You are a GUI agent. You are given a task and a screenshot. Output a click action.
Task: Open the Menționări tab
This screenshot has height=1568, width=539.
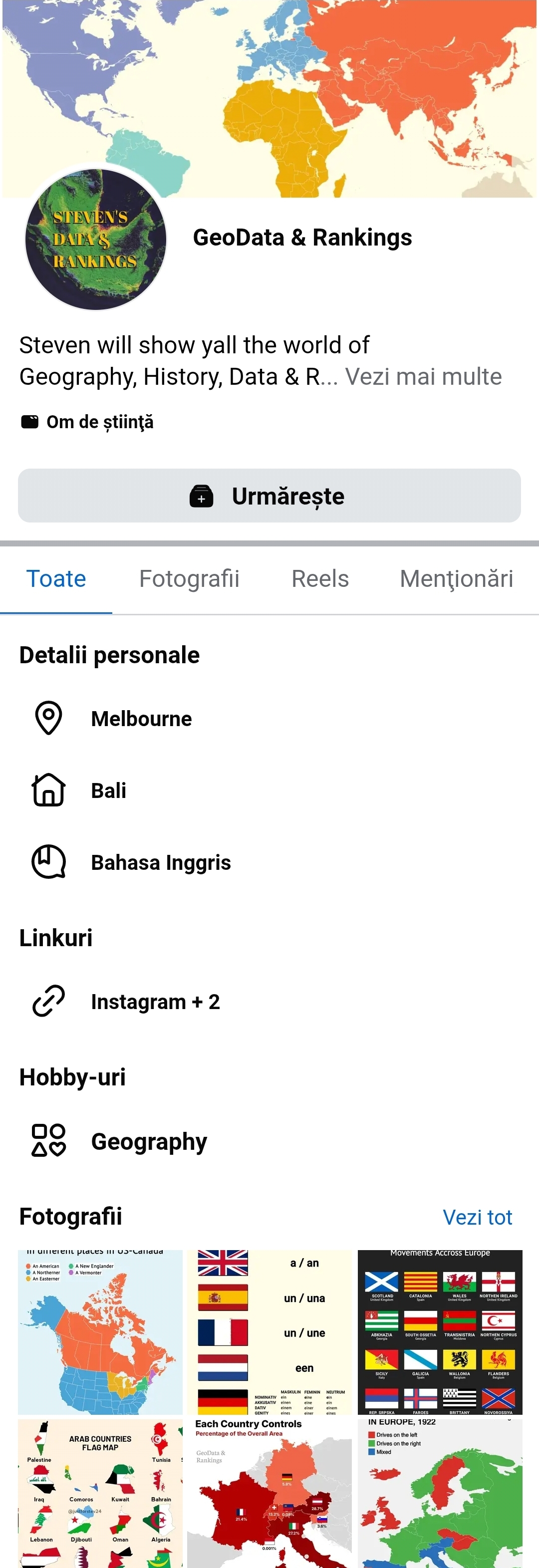pos(456,578)
